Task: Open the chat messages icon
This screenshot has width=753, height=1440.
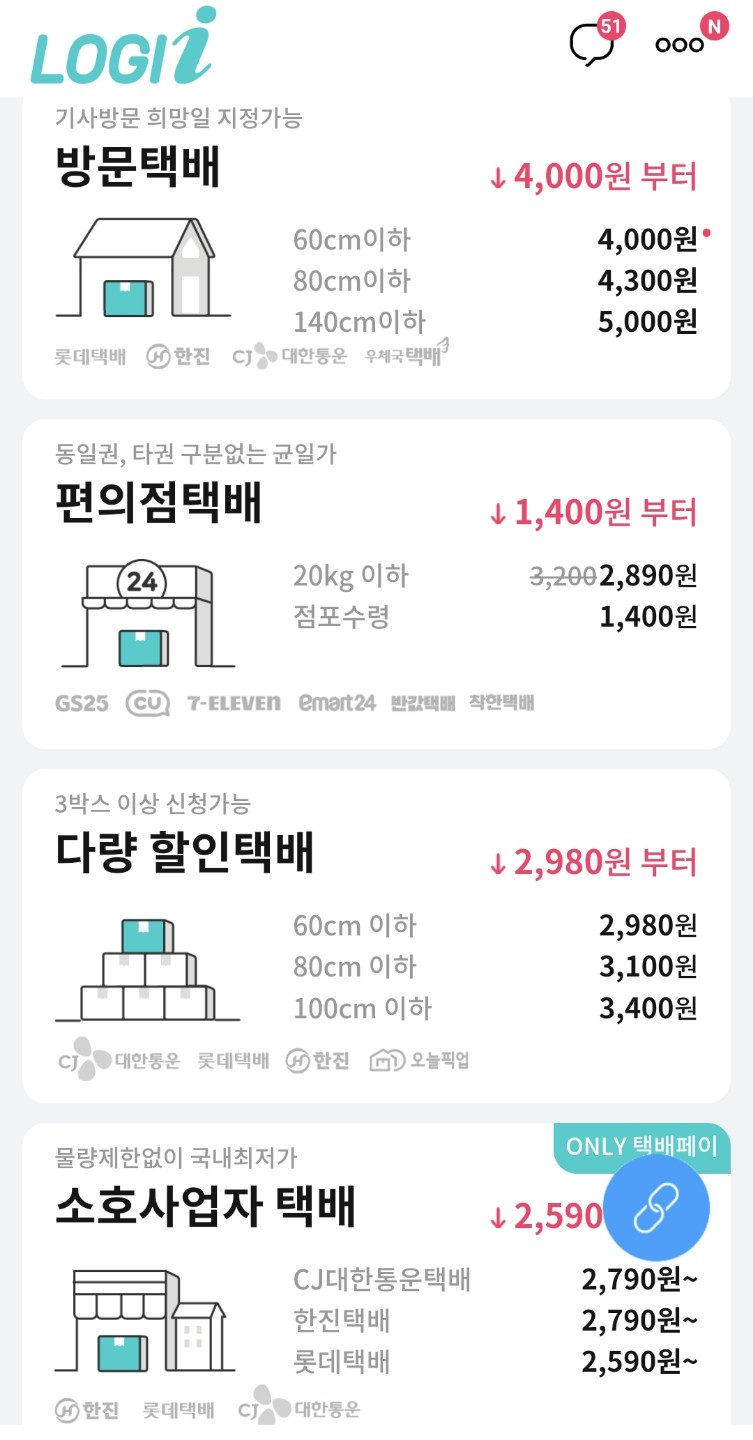Action: click(592, 45)
